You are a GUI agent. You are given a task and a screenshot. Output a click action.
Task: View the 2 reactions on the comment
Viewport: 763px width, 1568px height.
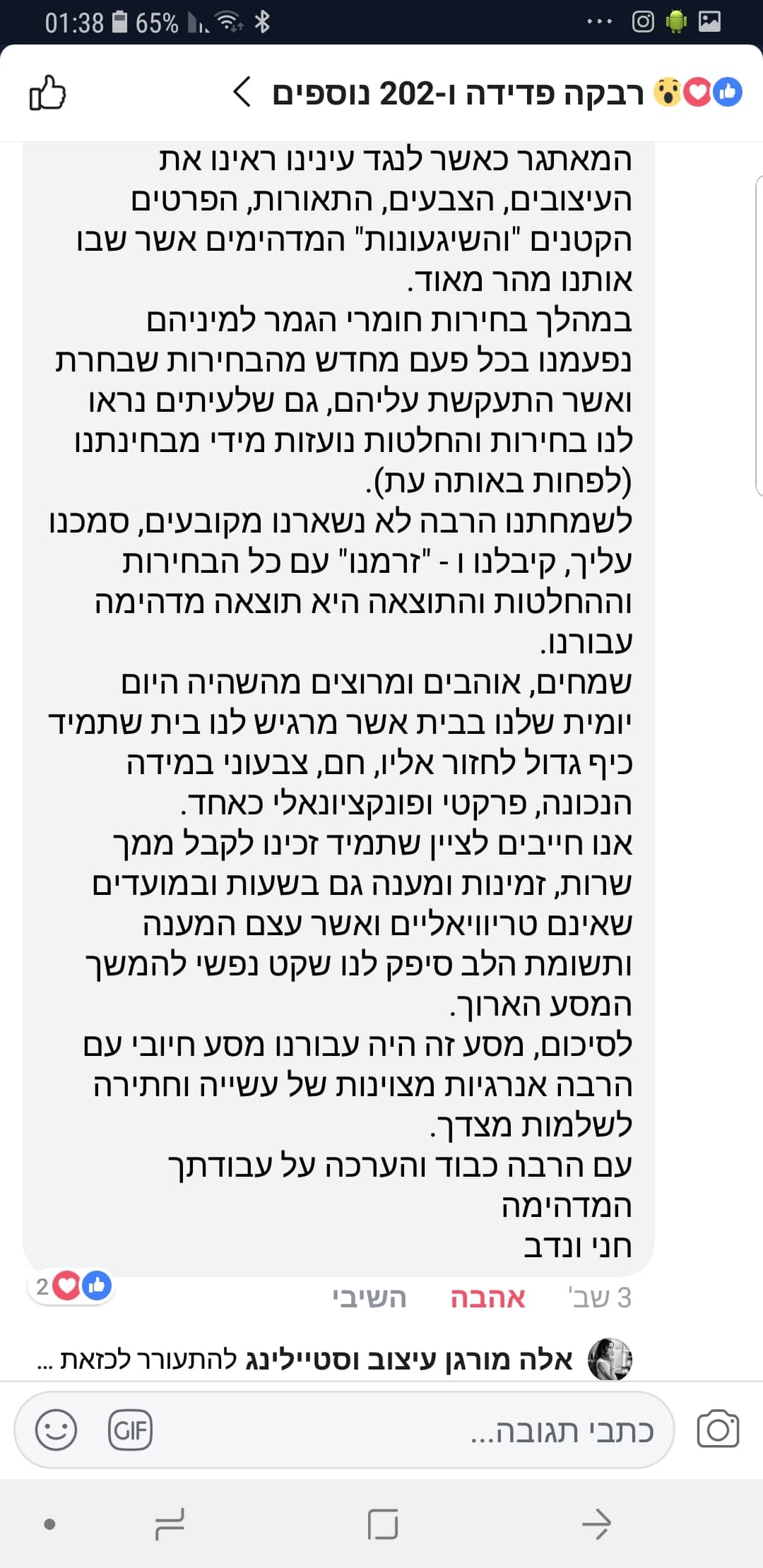(70, 1286)
